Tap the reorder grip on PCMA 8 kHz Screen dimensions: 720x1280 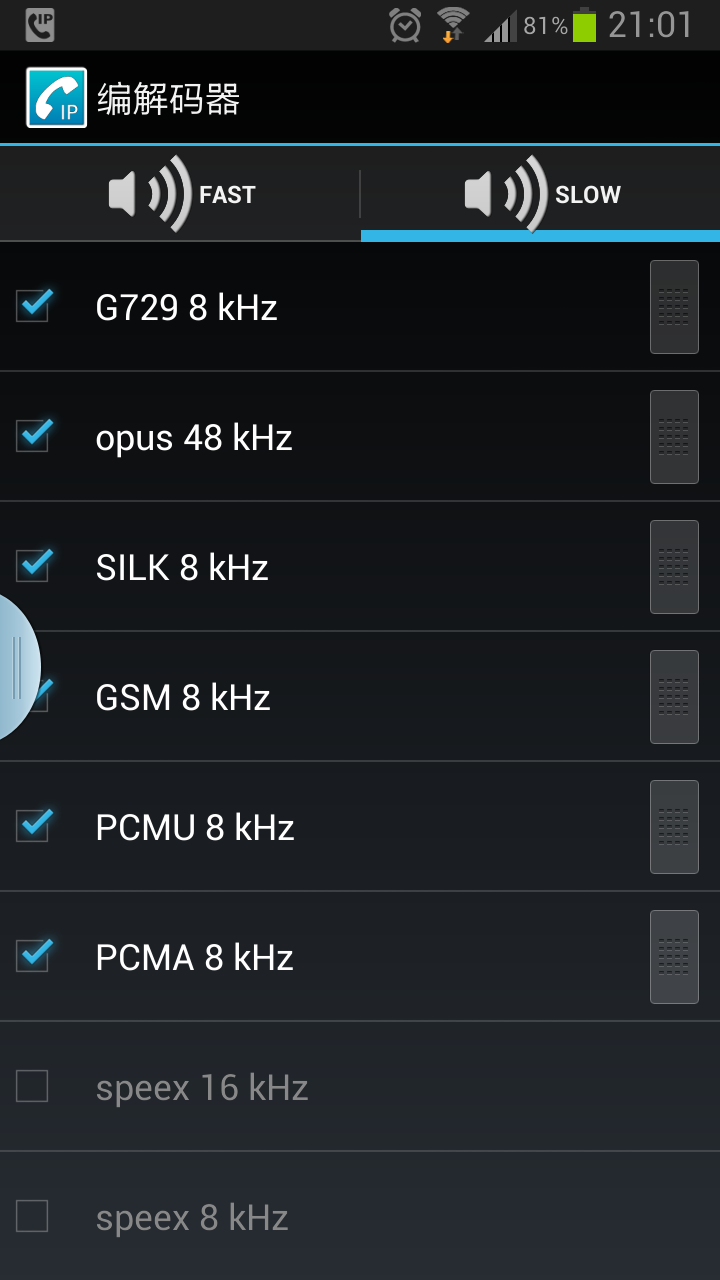[674, 957]
